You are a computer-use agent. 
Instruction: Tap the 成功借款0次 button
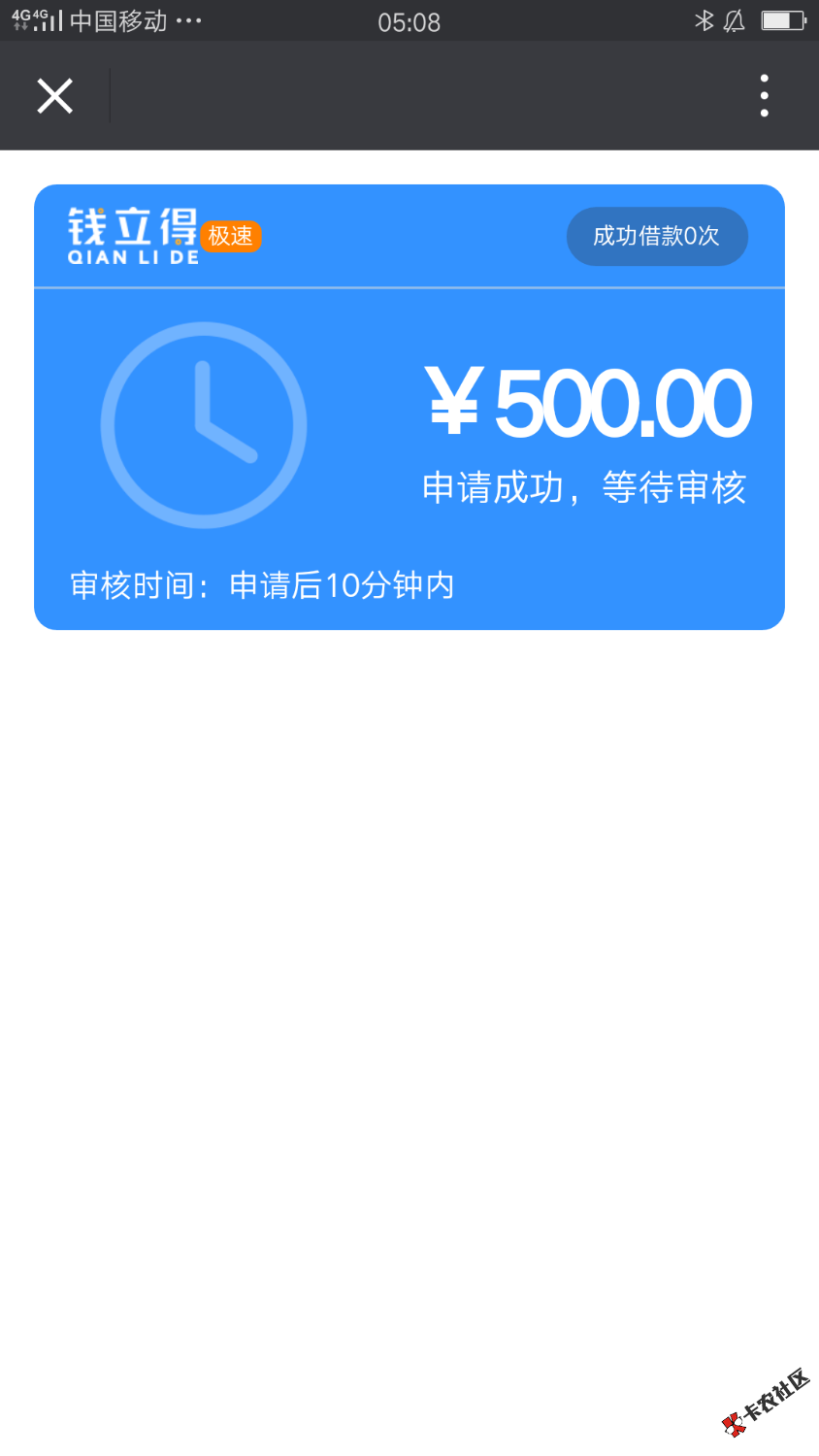click(657, 236)
